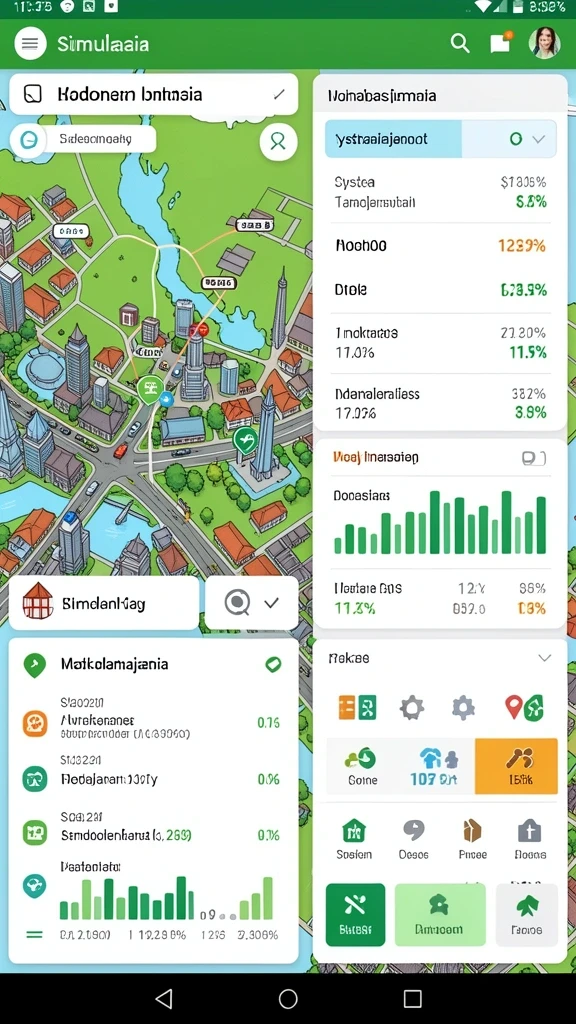Screen dimensions: 576x1024
Task: Open the profile avatar
Action: click(544, 43)
